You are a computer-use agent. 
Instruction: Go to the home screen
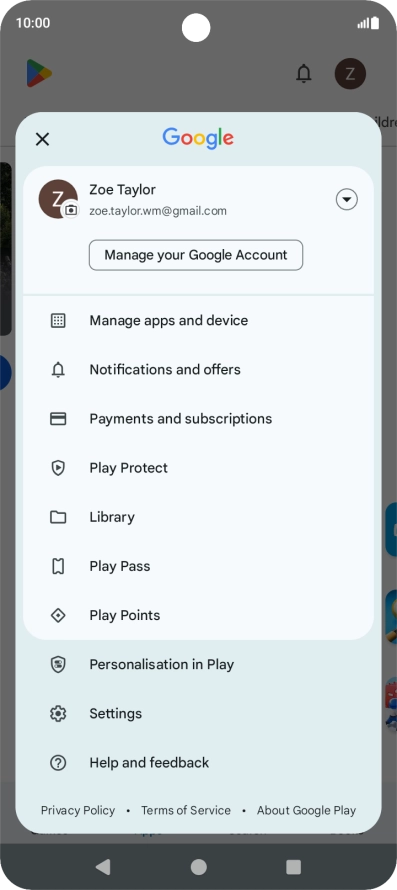[198, 867]
